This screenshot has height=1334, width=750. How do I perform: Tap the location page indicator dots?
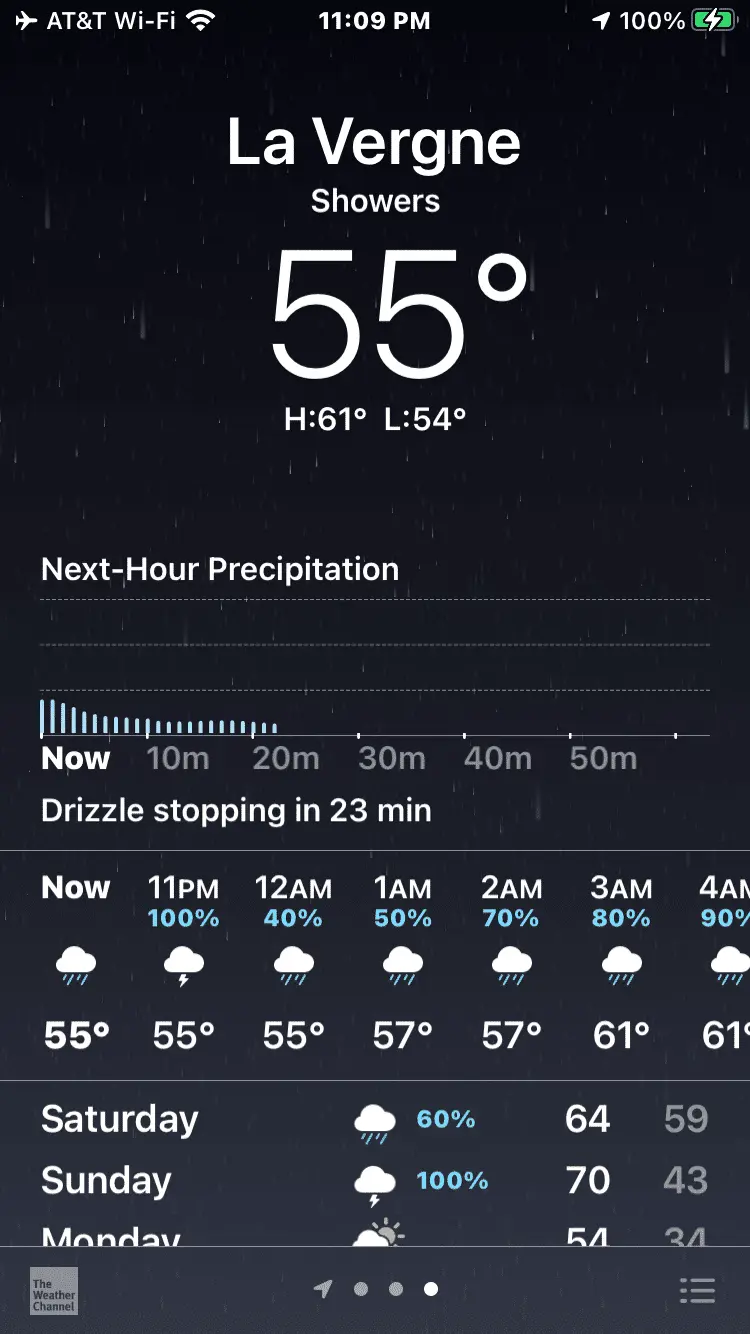click(x=377, y=1290)
